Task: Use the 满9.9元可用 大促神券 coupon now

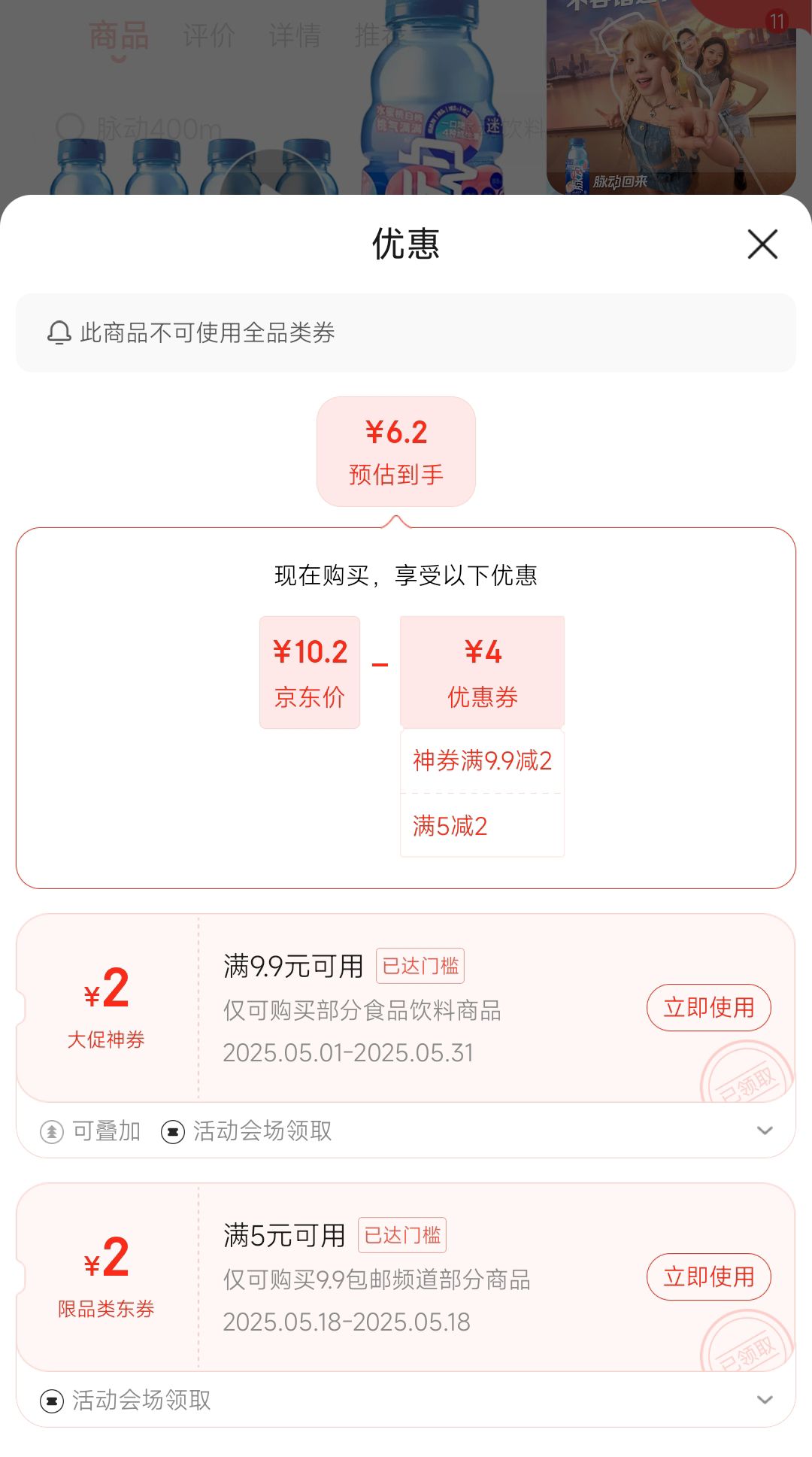Action: pos(708,1007)
